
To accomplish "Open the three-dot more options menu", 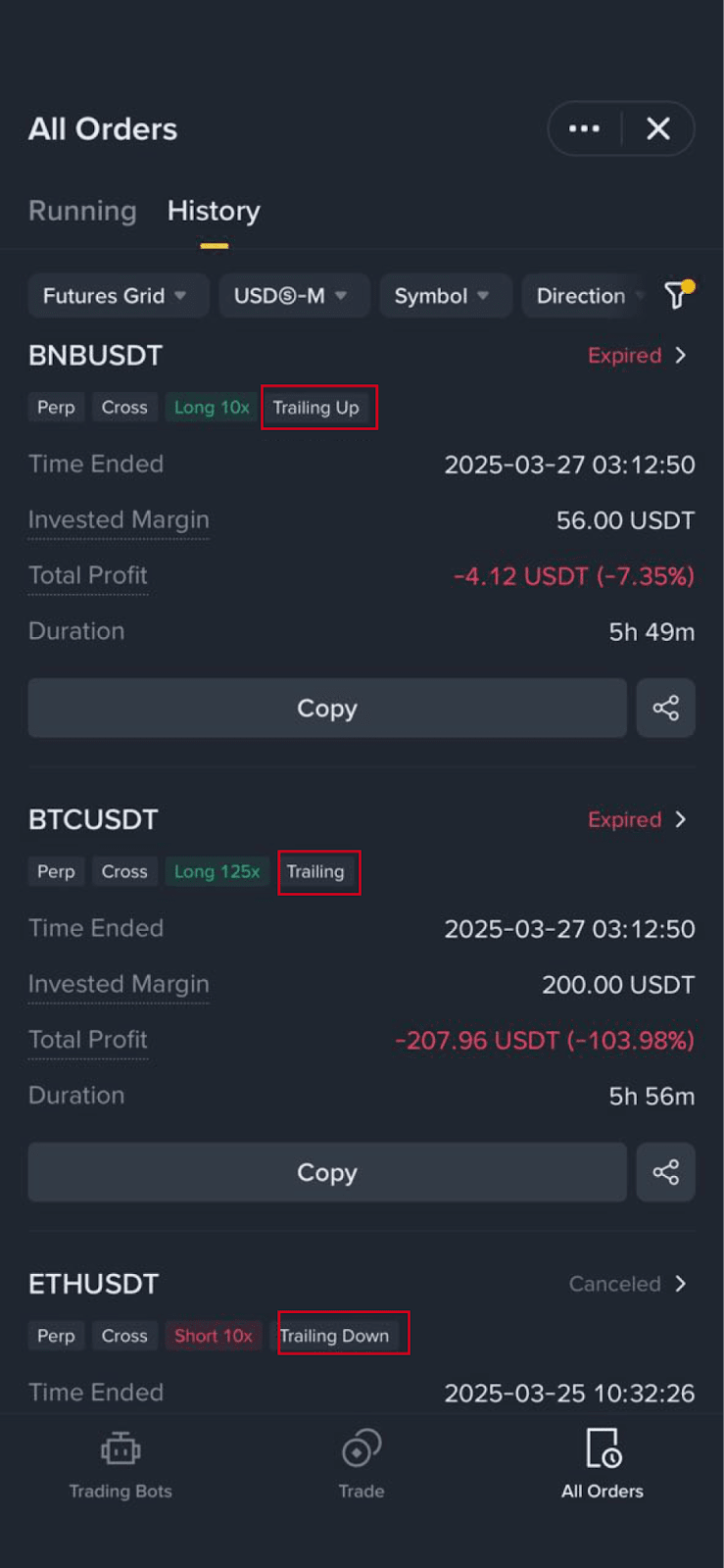I will pyautogui.click(x=584, y=128).
